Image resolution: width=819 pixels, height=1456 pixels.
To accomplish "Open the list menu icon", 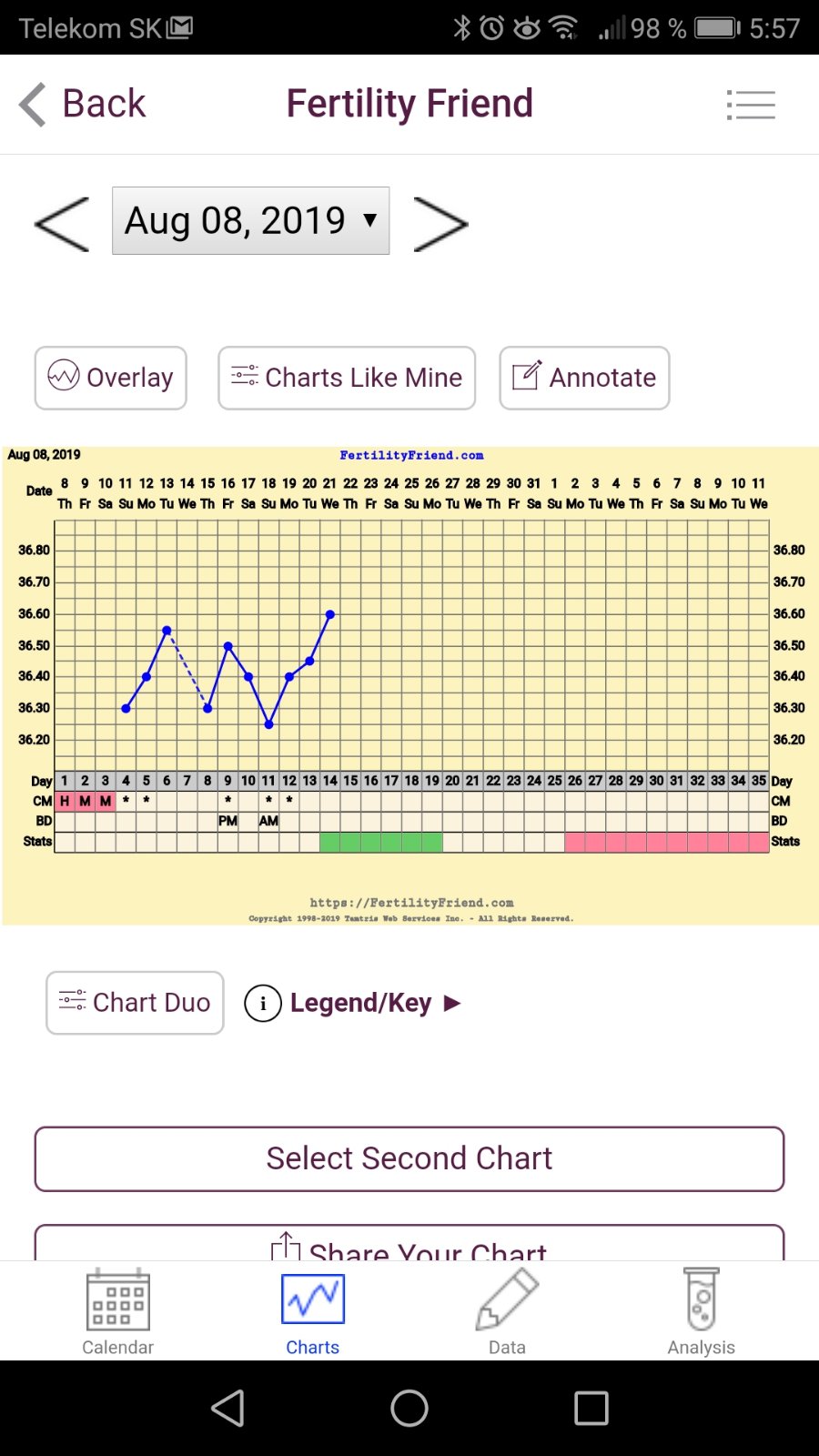I will point(751,105).
